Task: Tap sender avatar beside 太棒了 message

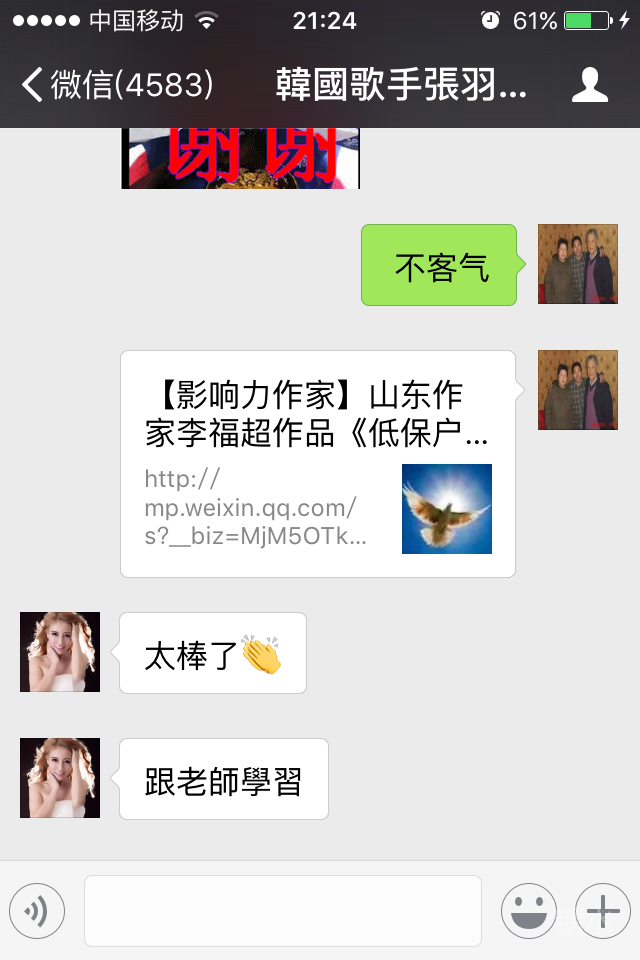Action: [60, 652]
